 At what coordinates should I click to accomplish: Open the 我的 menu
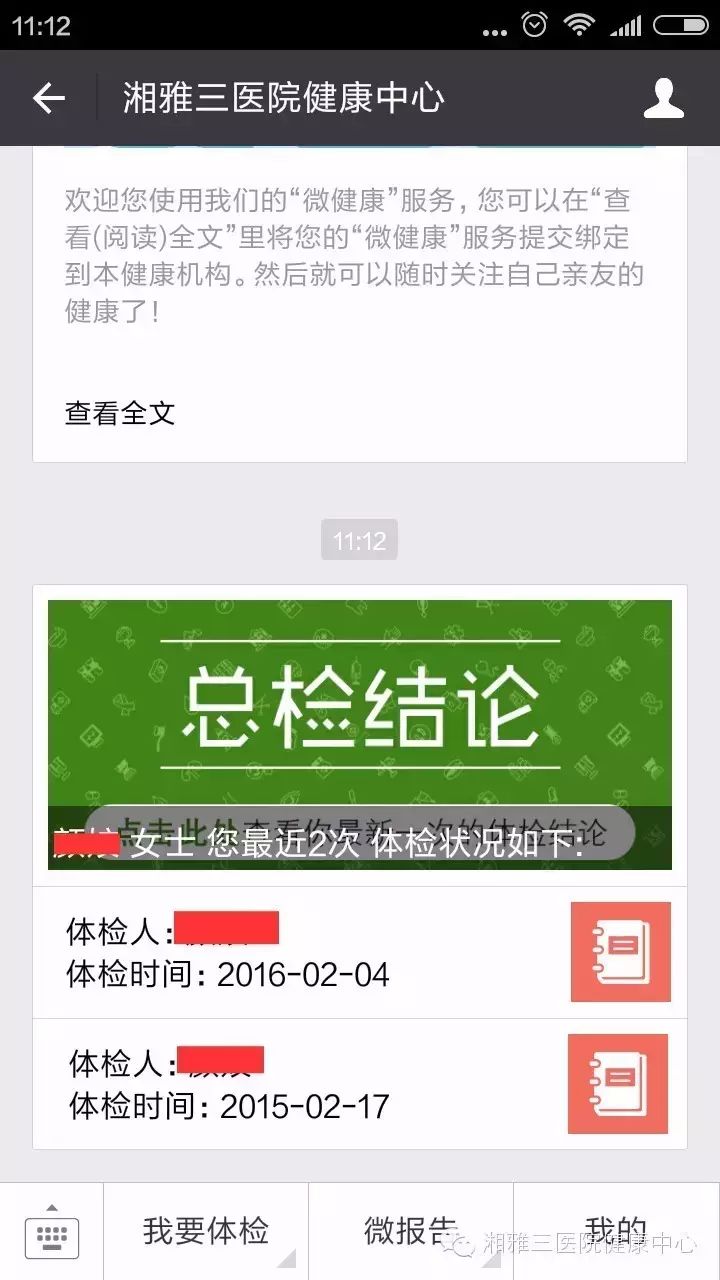(616, 1230)
